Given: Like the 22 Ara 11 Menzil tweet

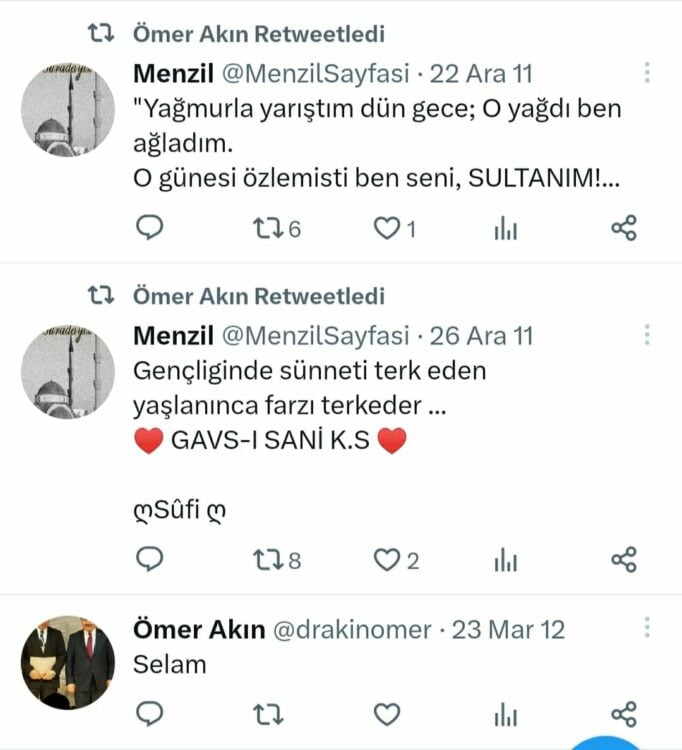Looking at the screenshot, I should 386,230.
